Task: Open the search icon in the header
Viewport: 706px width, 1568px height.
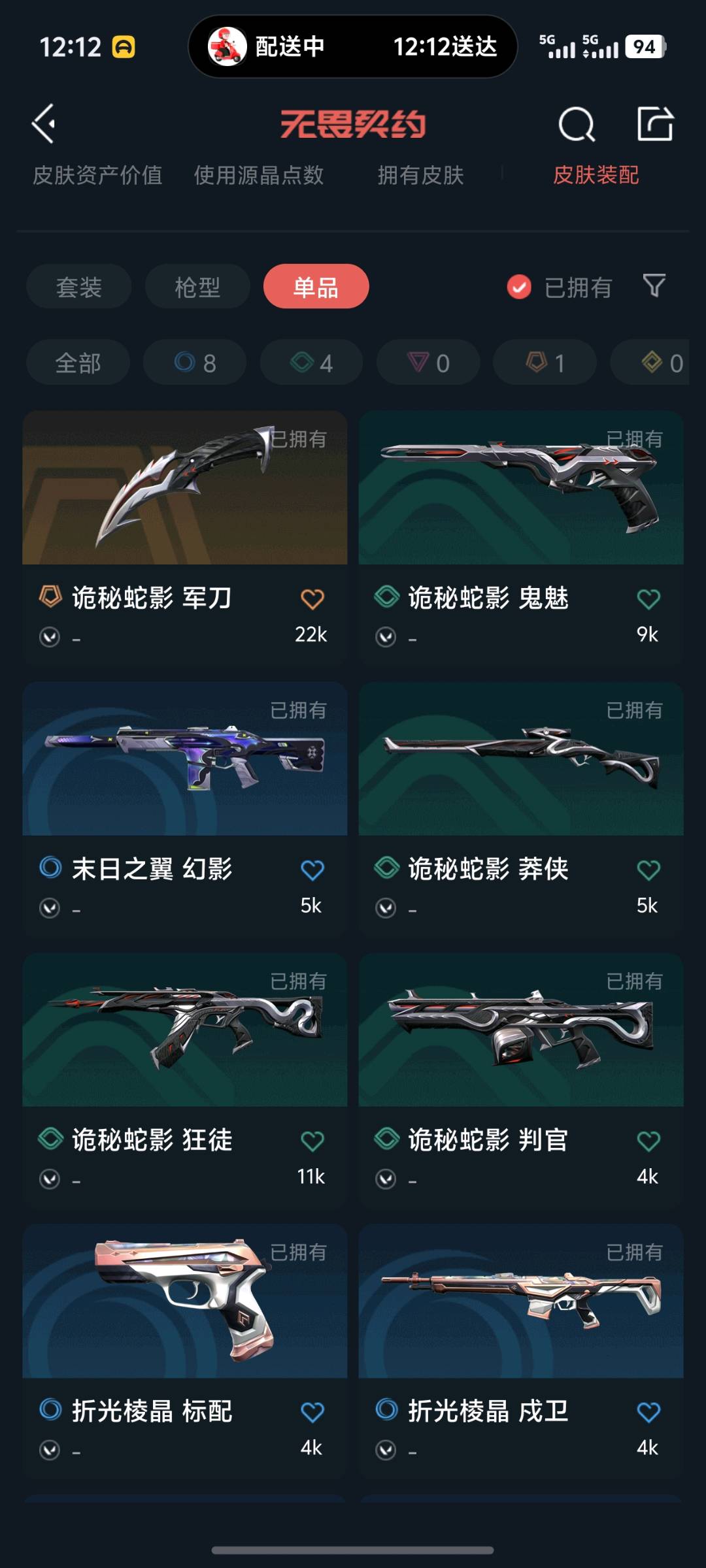Action: pyautogui.click(x=577, y=124)
